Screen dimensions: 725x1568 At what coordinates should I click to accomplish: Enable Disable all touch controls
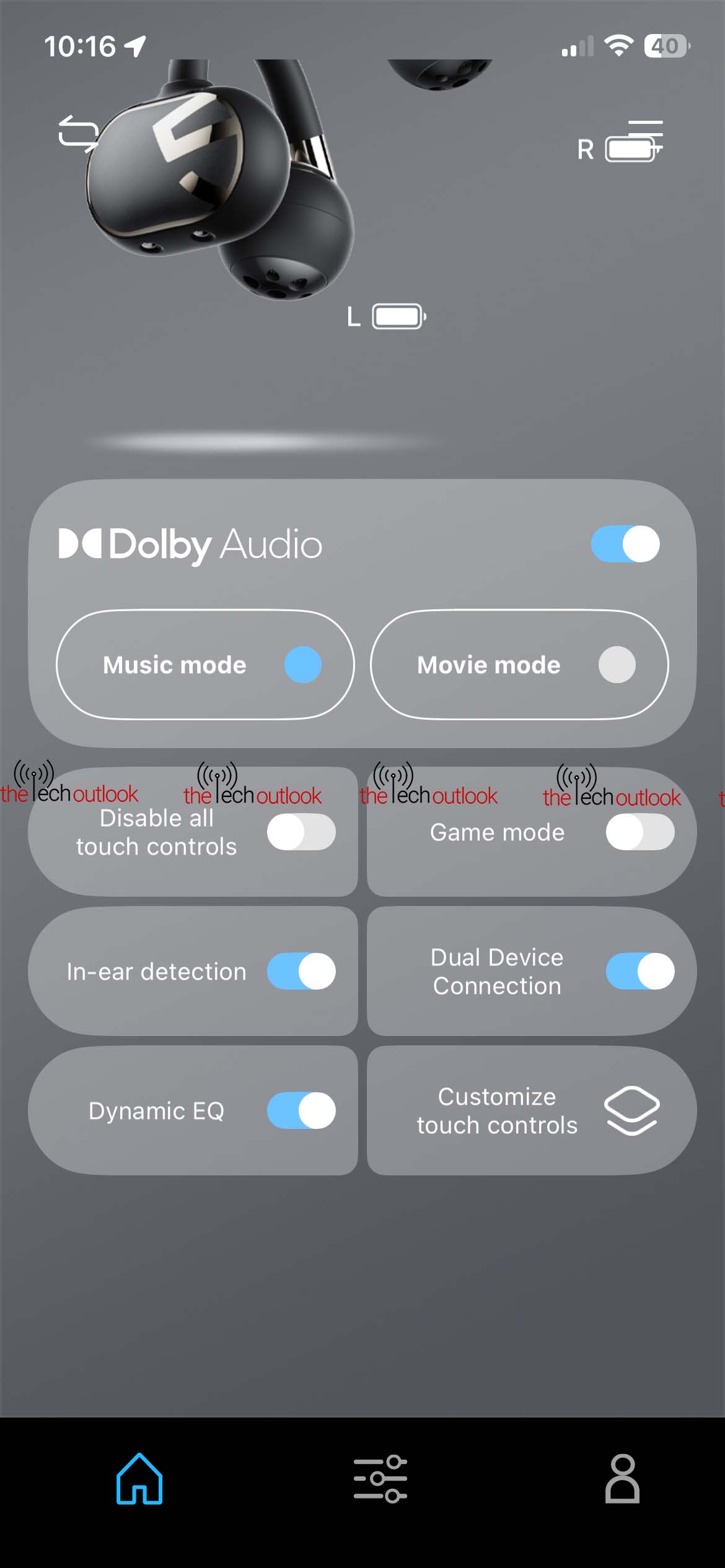pyautogui.click(x=301, y=832)
